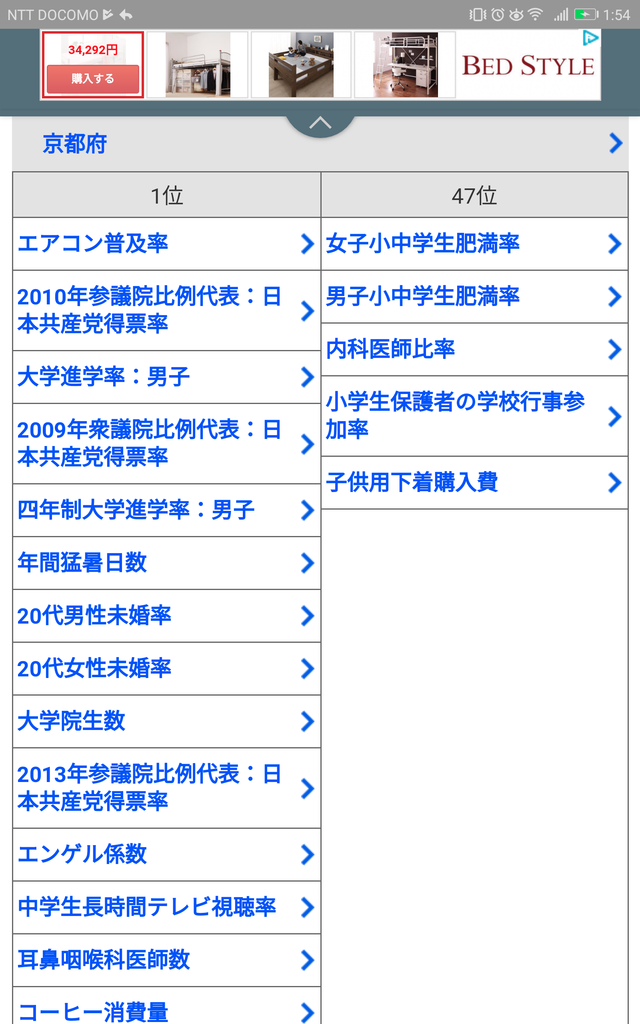Open エンゲル係数 ranking
Screen dimensions: 640x1024
click(x=167, y=855)
